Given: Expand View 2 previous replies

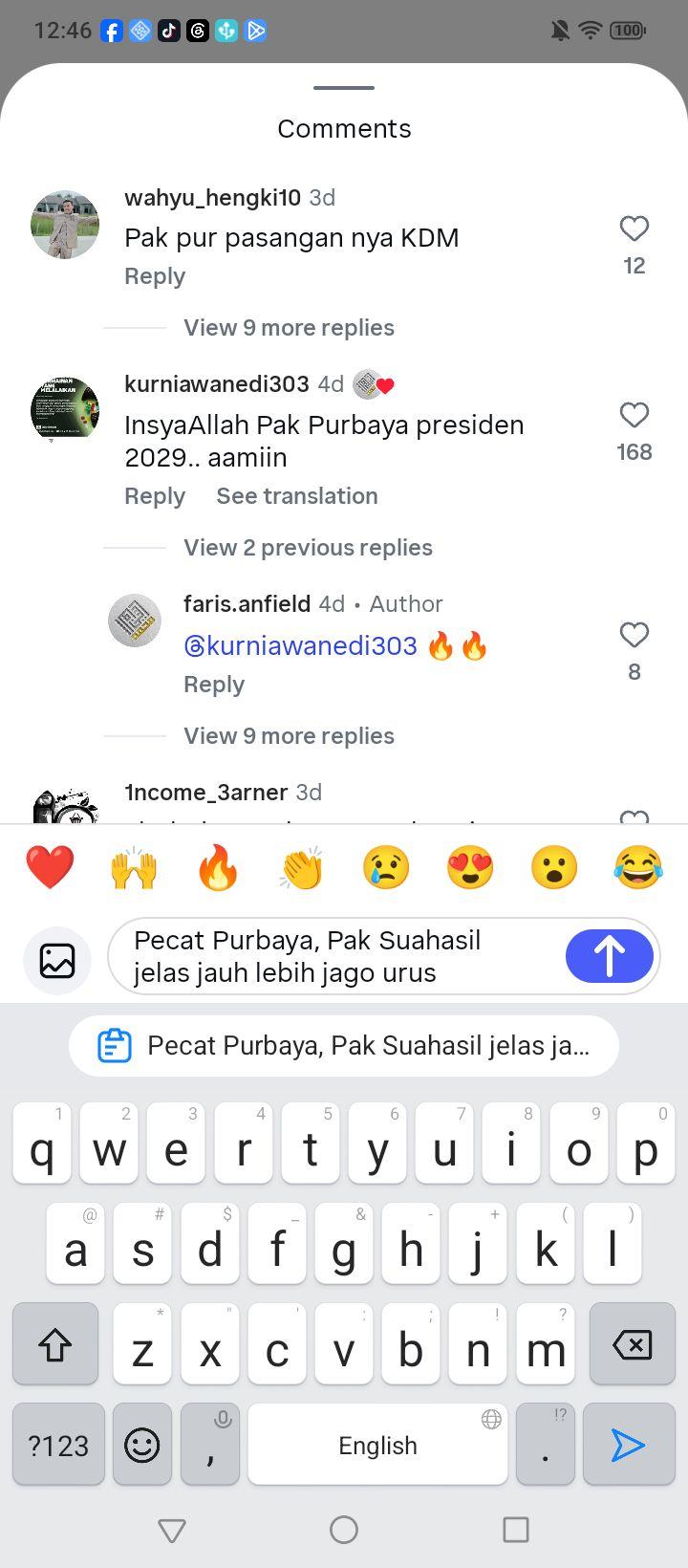Looking at the screenshot, I should pos(308,548).
